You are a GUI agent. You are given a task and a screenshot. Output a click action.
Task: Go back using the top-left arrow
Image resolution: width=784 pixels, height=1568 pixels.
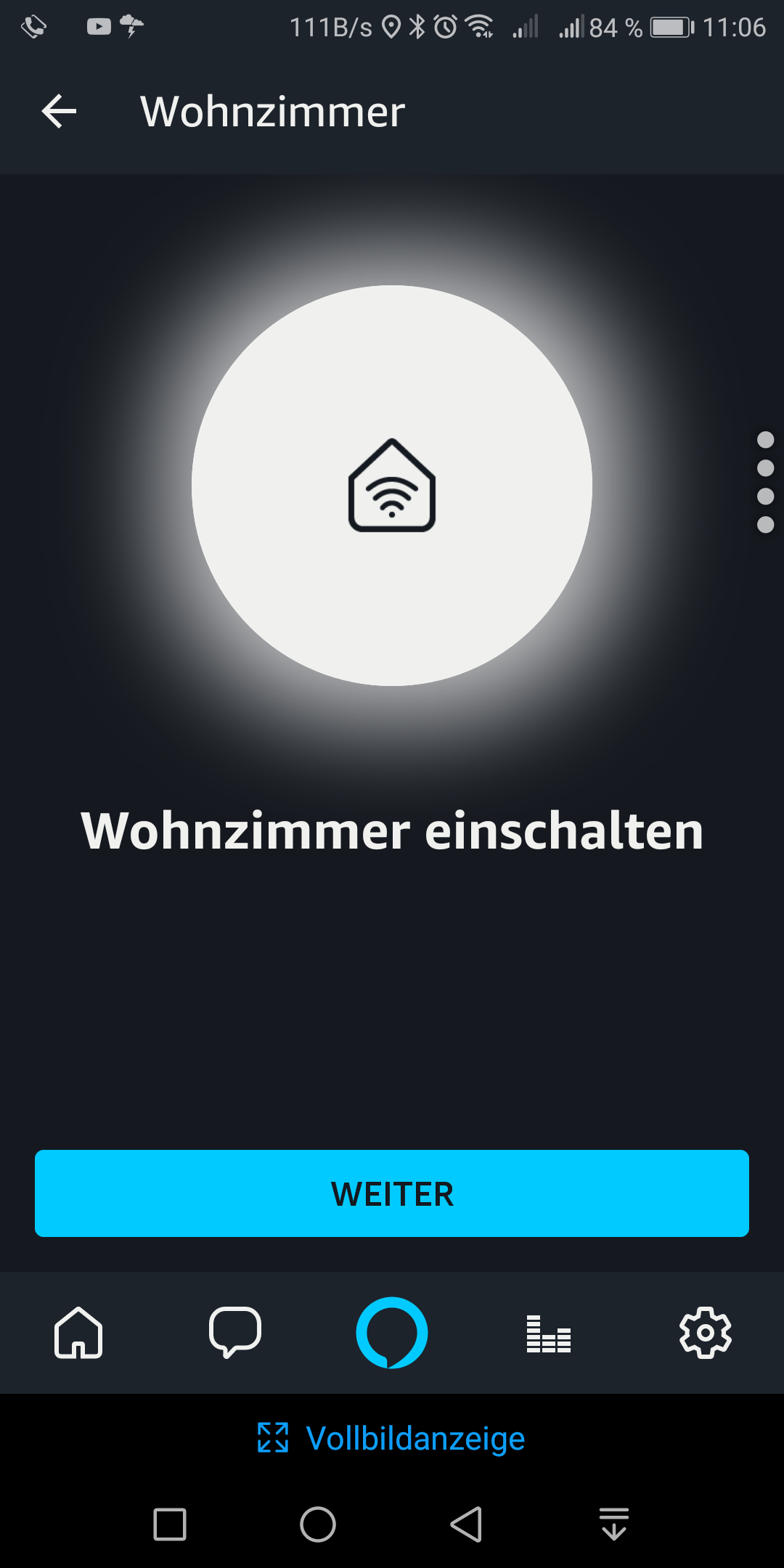click(59, 112)
